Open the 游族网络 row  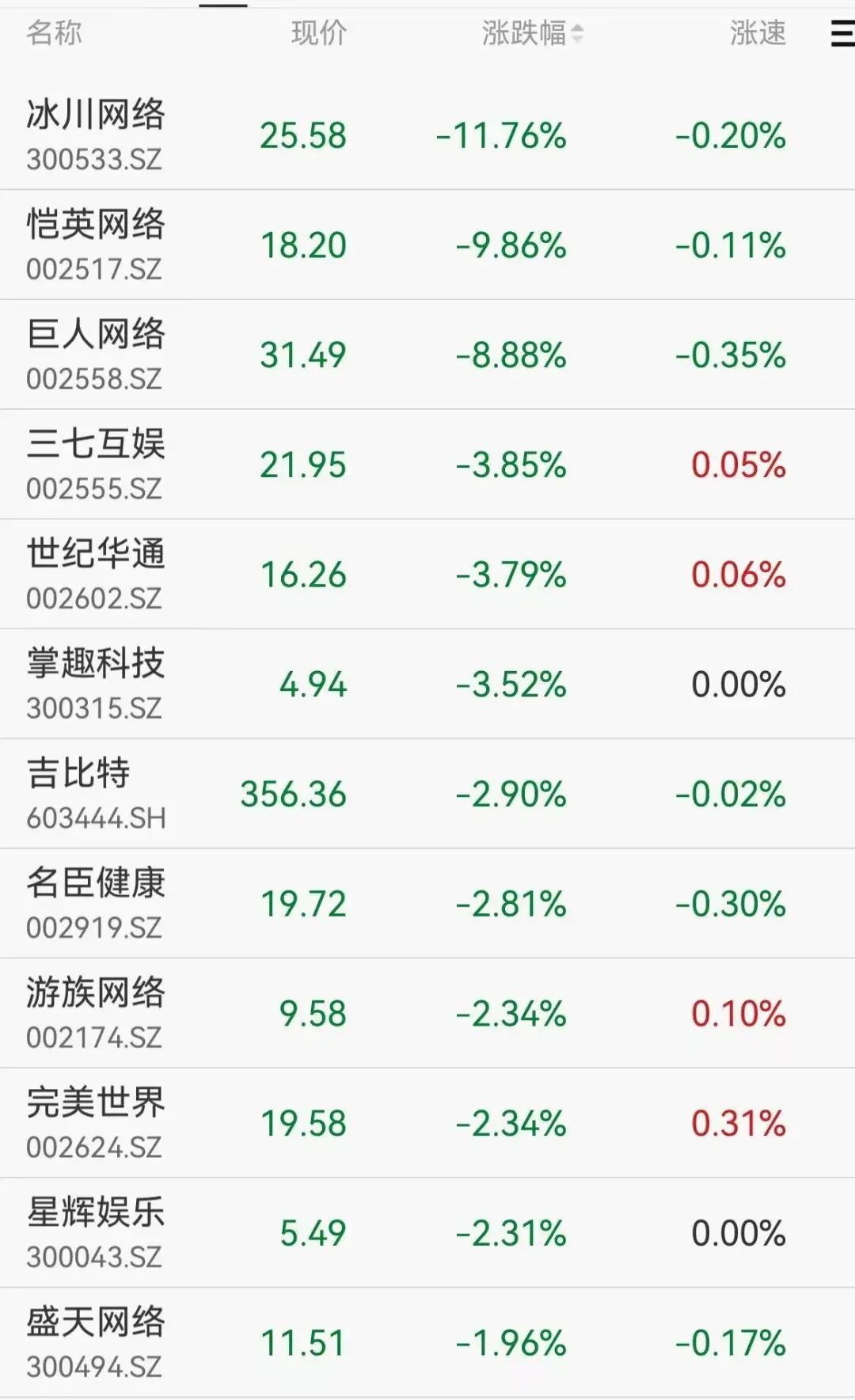(427, 1014)
